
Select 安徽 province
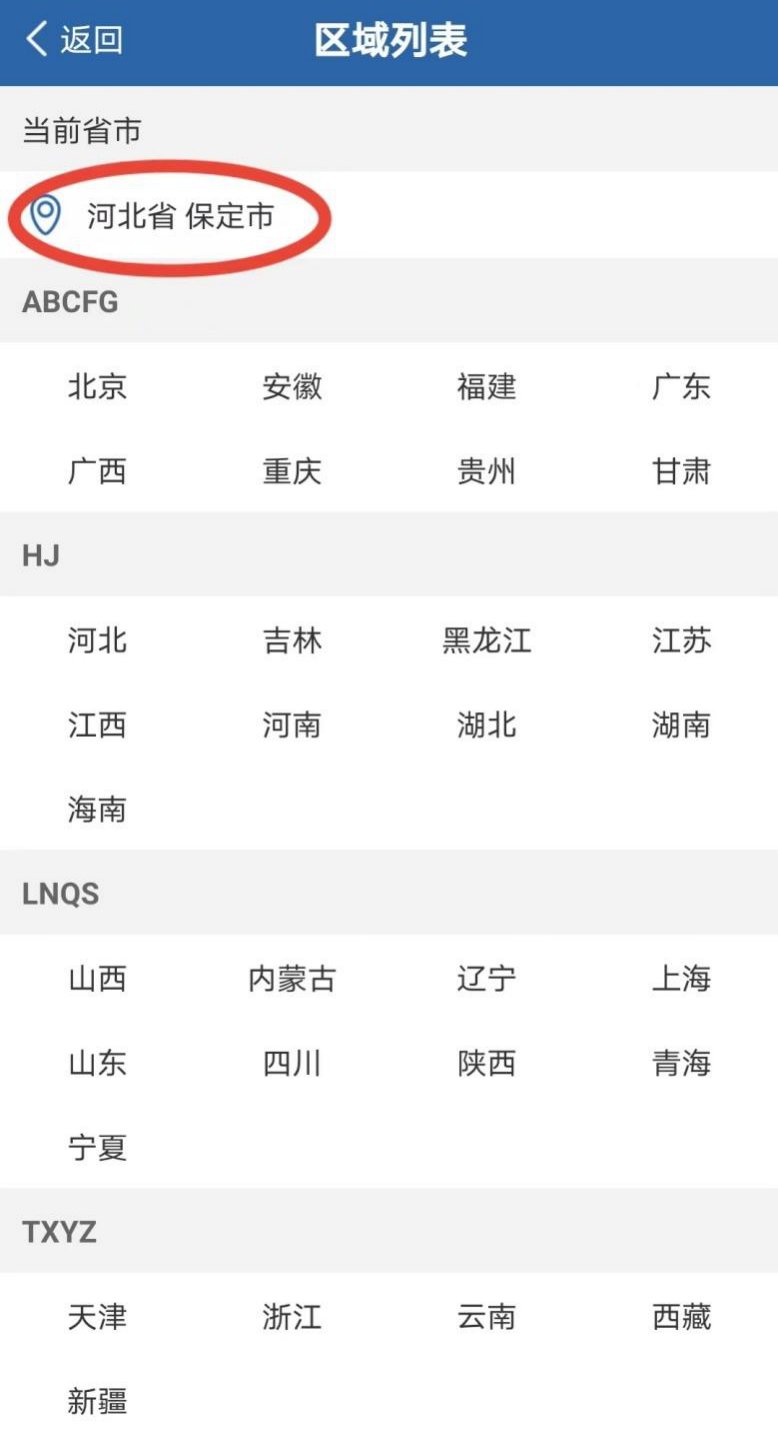292,387
